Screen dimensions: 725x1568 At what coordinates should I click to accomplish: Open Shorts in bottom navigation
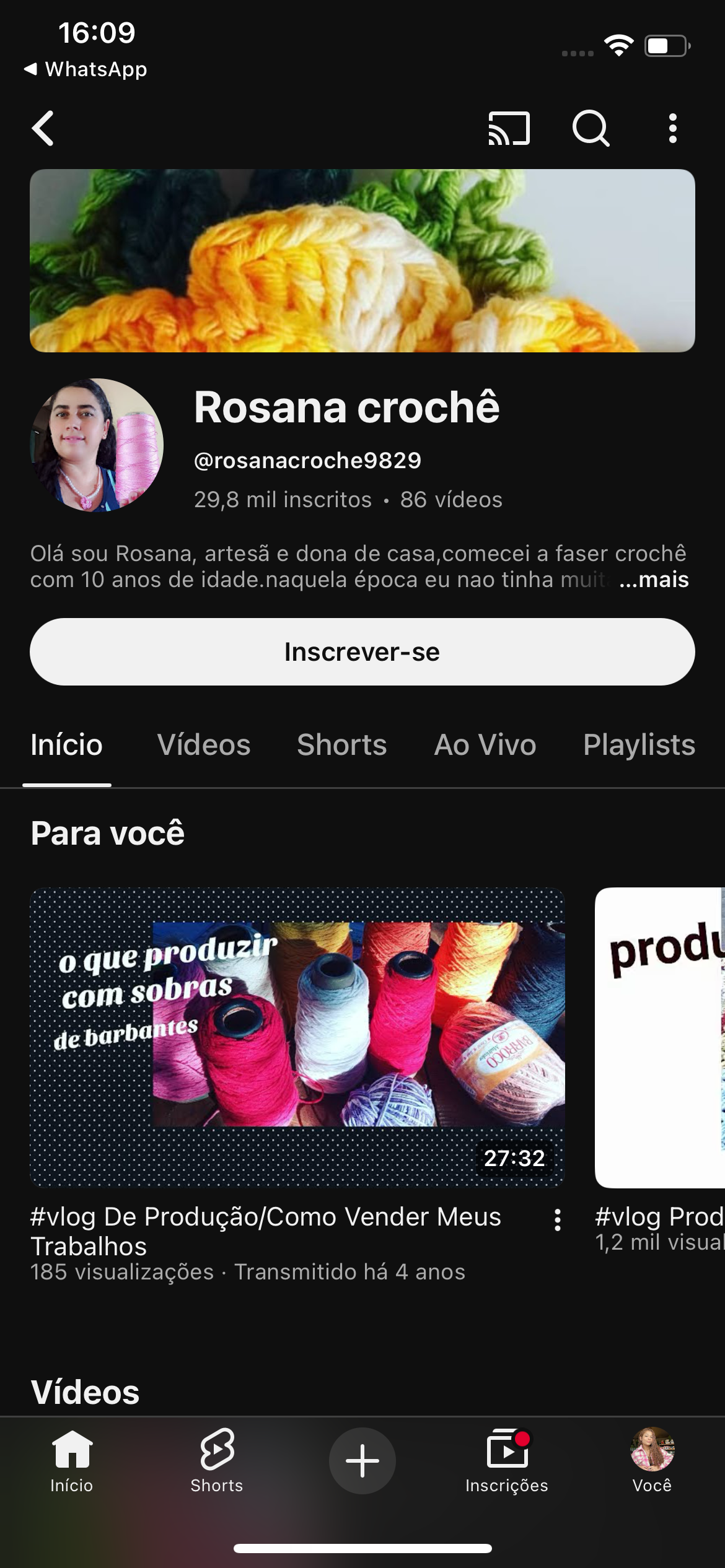click(217, 1460)
